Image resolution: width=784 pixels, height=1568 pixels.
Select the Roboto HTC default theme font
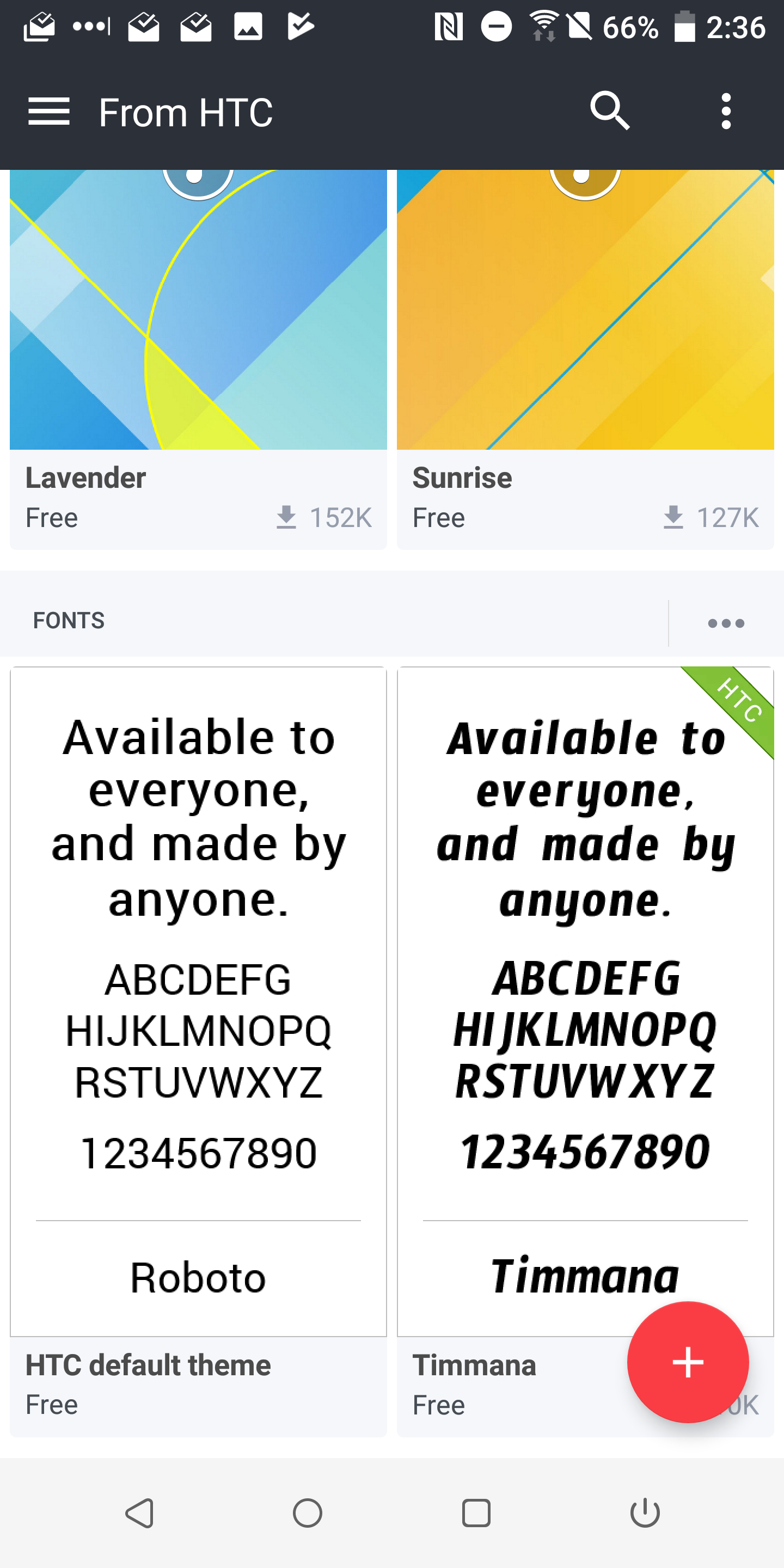pyautogui.click(x=198, y=1051)
